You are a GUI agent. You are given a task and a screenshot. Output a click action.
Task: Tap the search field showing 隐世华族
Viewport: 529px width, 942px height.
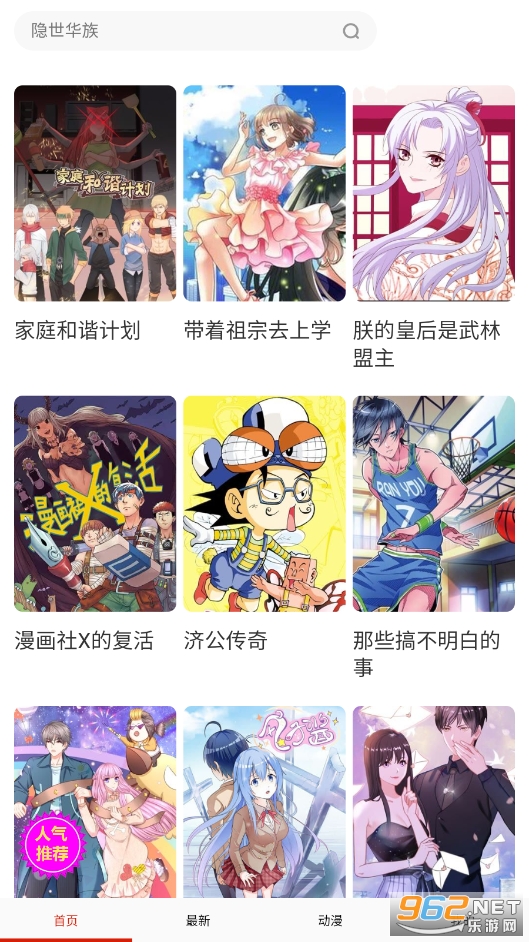(195, 31)
